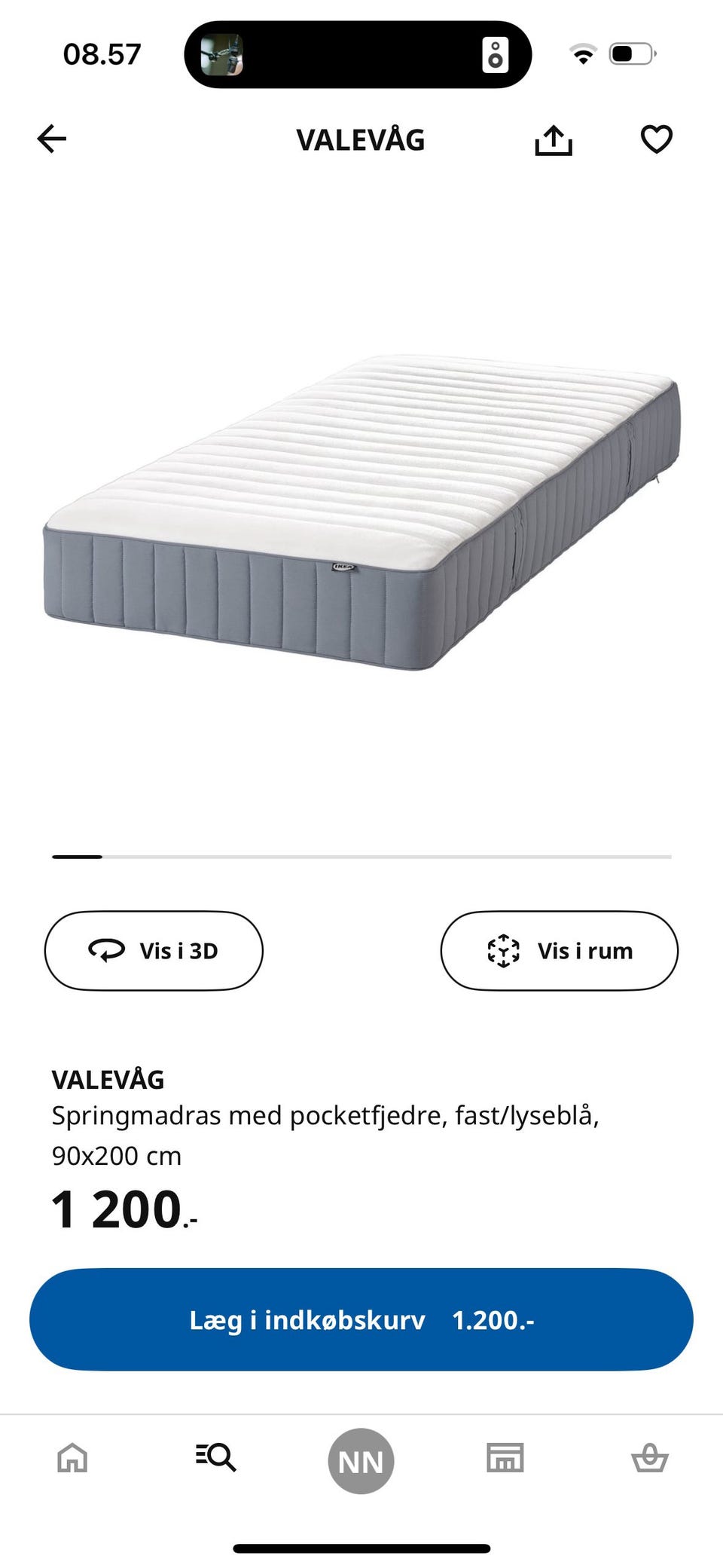Go back with the arrow icon

coord(52,139)
